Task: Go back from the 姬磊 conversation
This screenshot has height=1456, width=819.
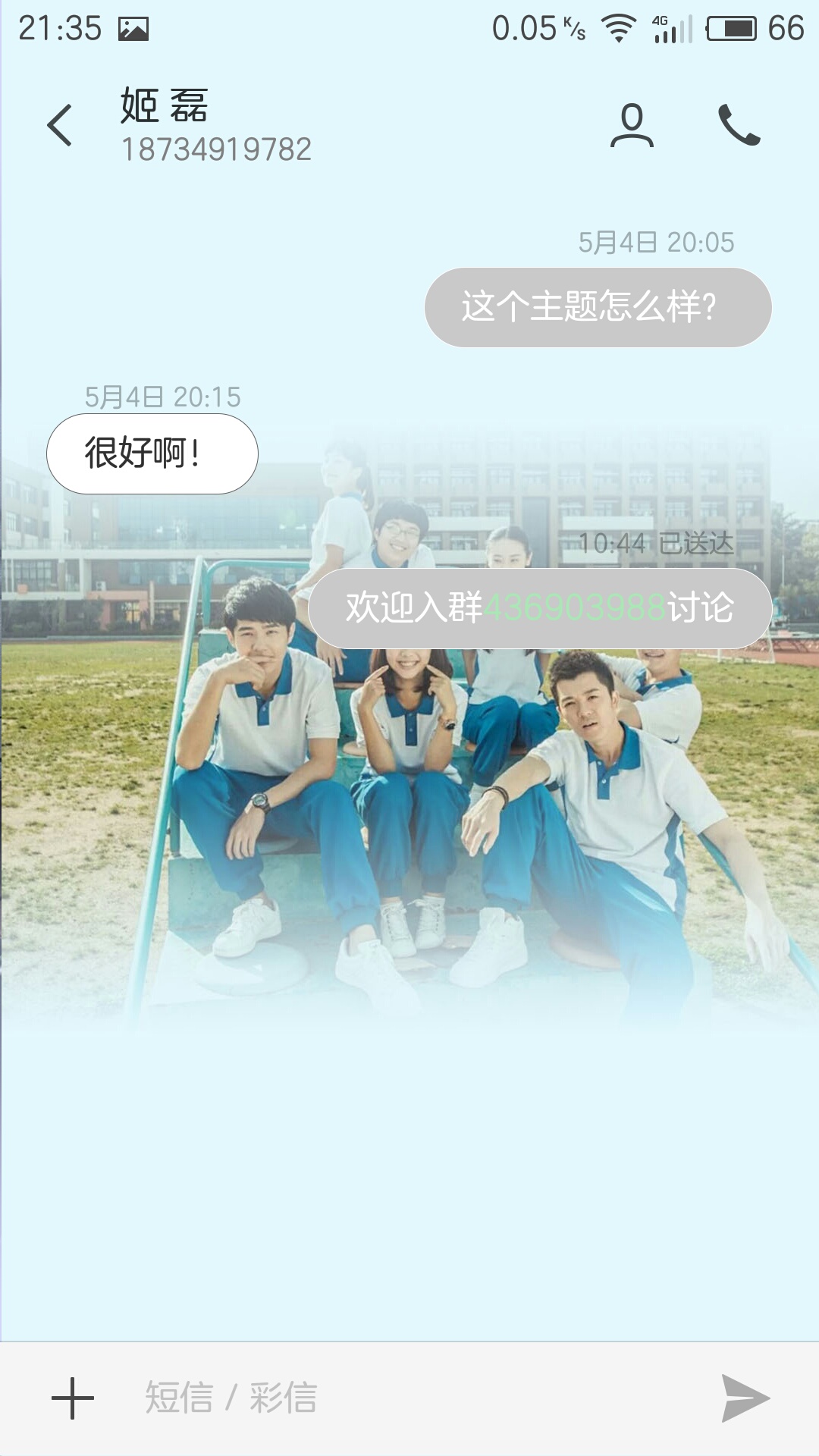Action: point(60,125)
